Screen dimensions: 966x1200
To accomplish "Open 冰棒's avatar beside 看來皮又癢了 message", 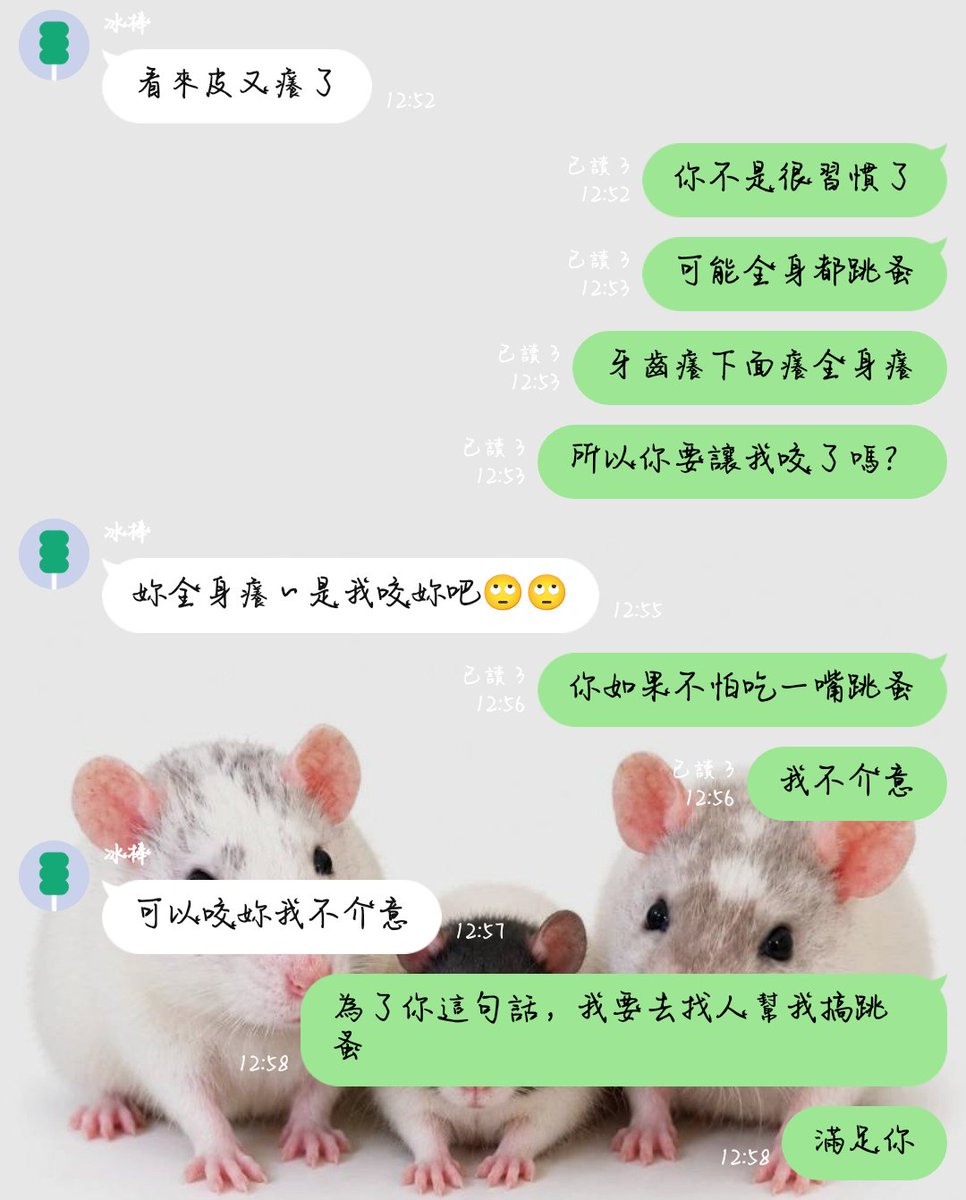I will [x=54, y=45].
